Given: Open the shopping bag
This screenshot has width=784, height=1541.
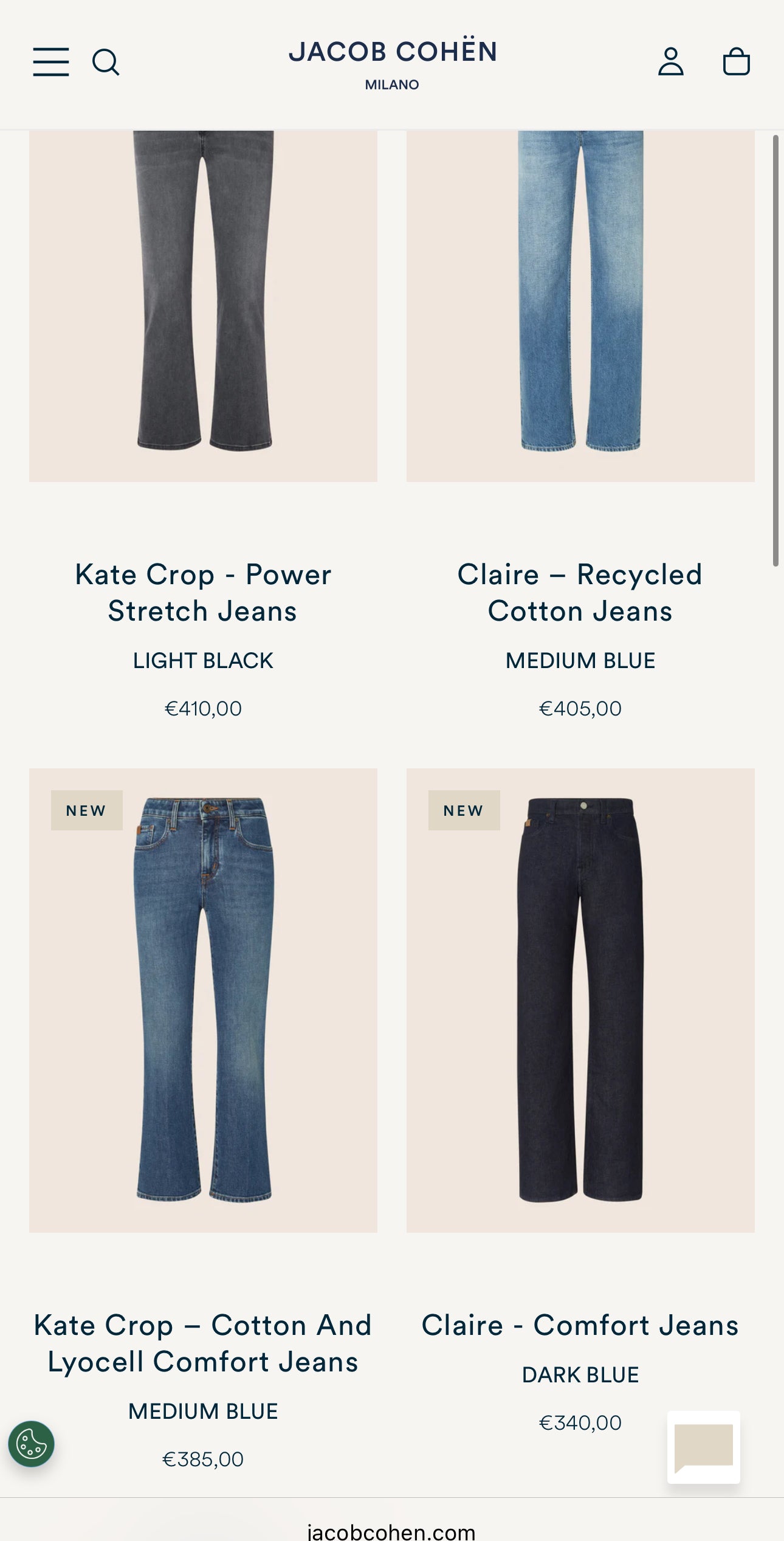Looking at the screenshot, I should click(736, 62).
